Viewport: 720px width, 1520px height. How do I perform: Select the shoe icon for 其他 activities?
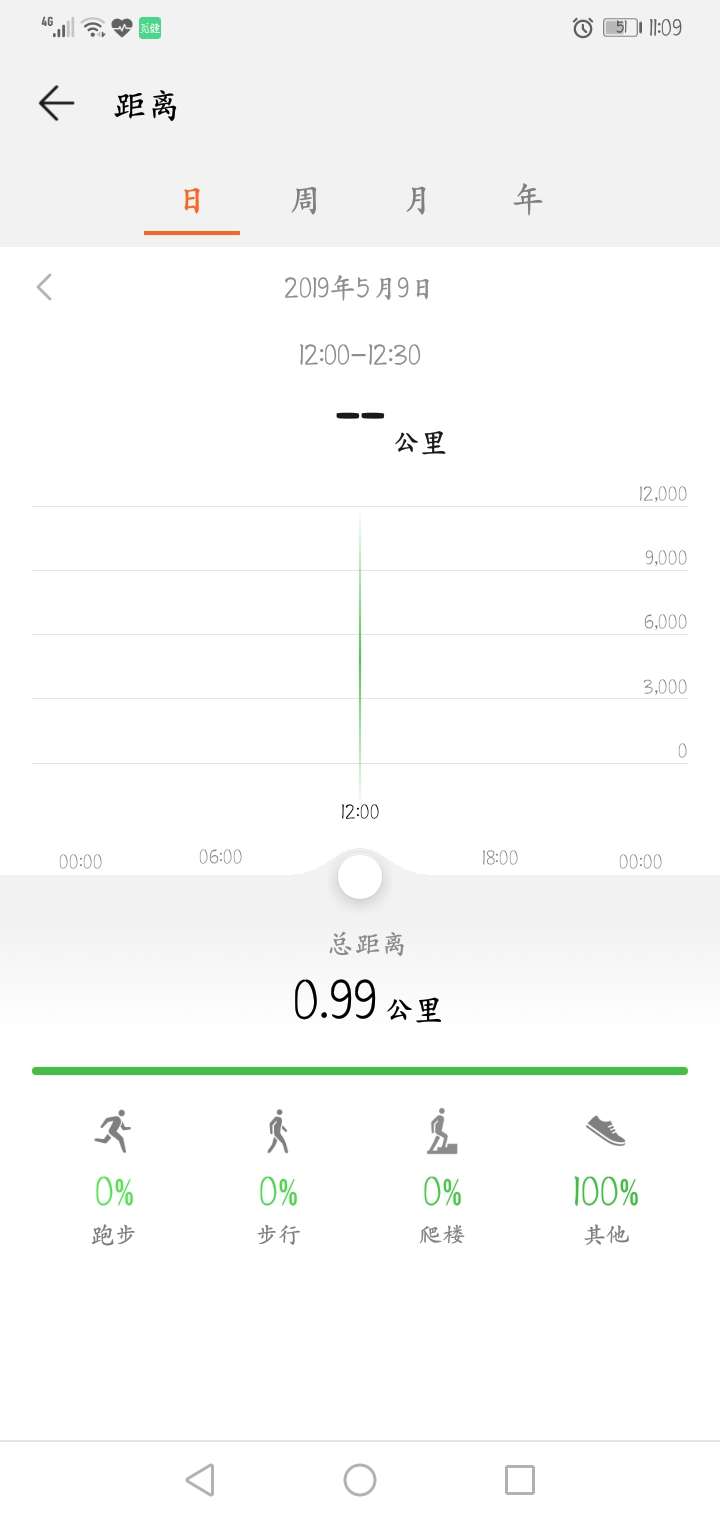click(605, 1130)
